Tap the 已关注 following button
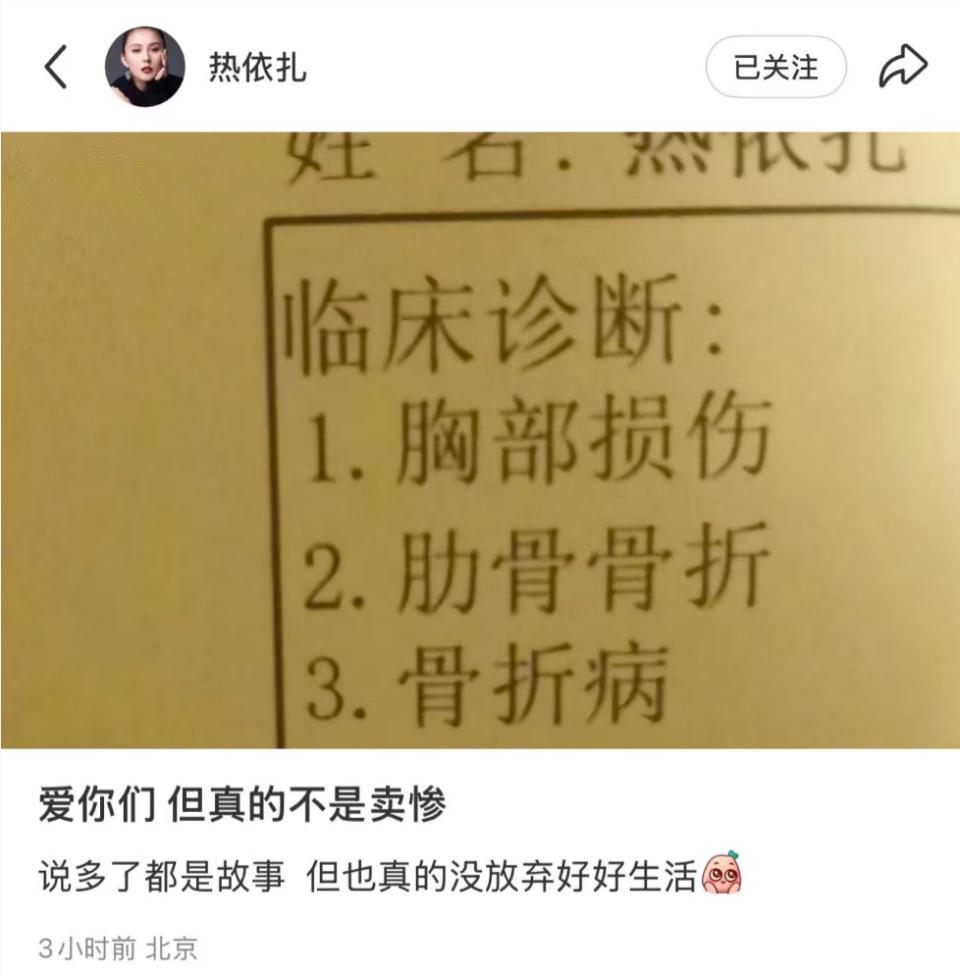The image size is (960, 978). click(x=776, y=67)
